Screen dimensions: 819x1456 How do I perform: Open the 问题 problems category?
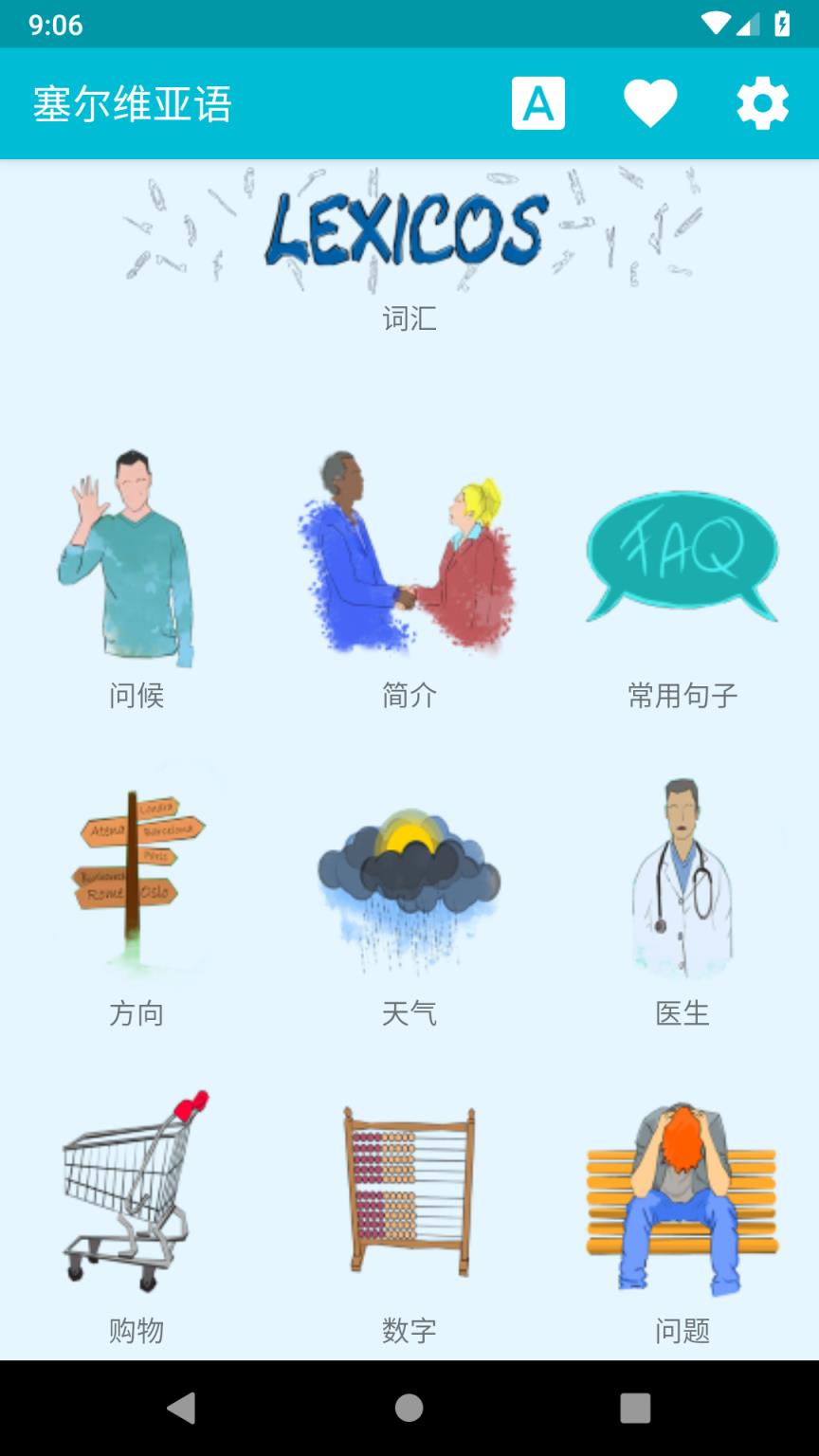click(x=681, y=1194)
